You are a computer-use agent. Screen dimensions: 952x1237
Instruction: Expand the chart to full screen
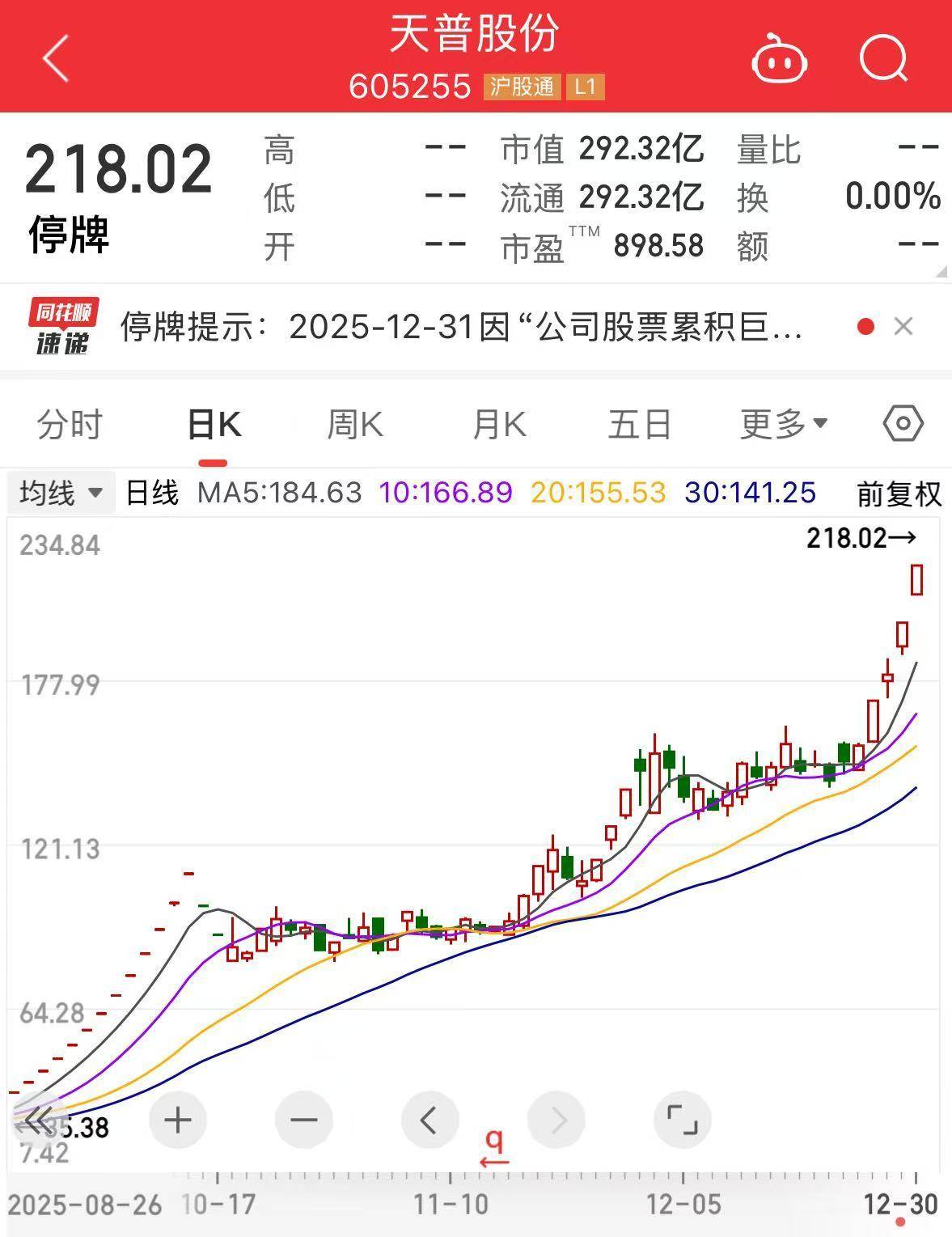tap(682, 1121)
